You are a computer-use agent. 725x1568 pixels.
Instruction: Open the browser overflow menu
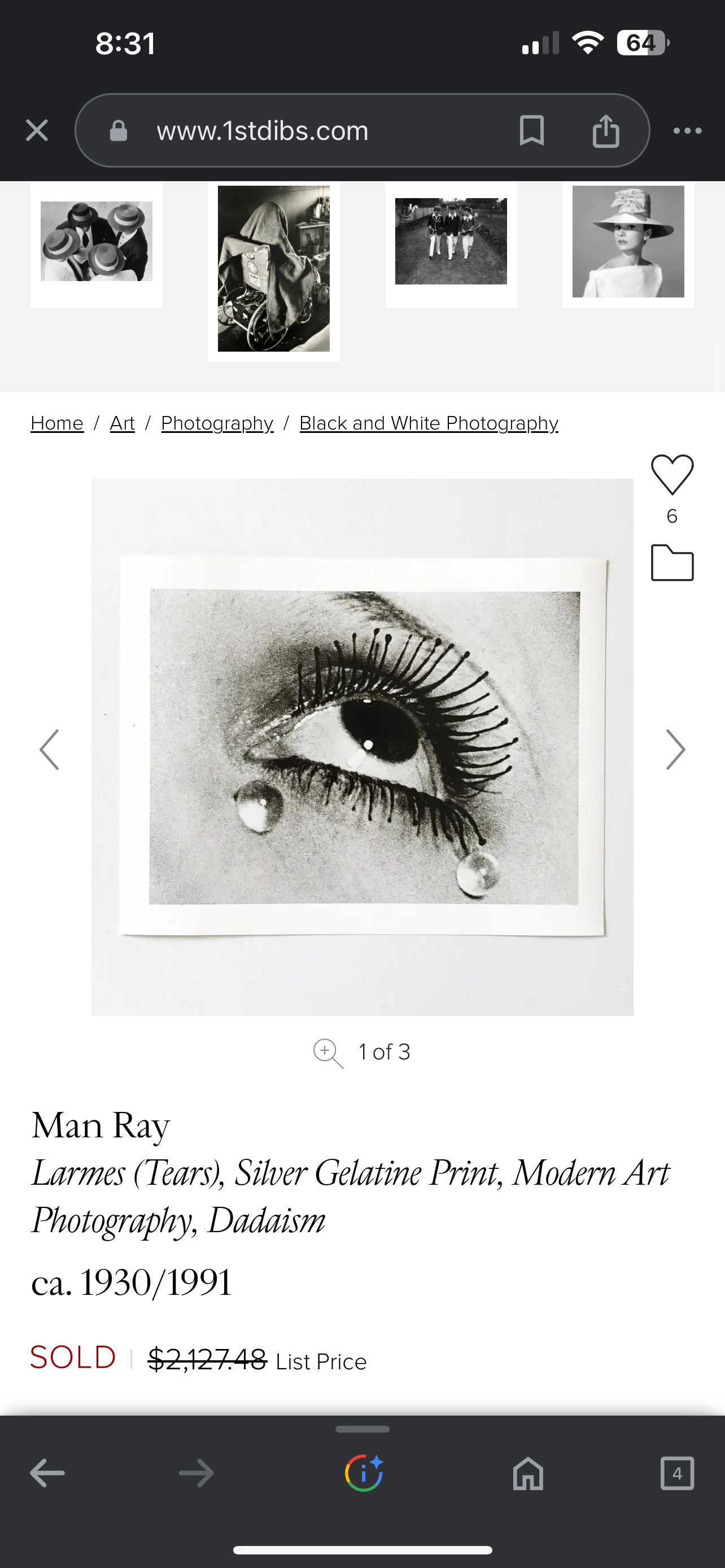(x=687, y=130)
